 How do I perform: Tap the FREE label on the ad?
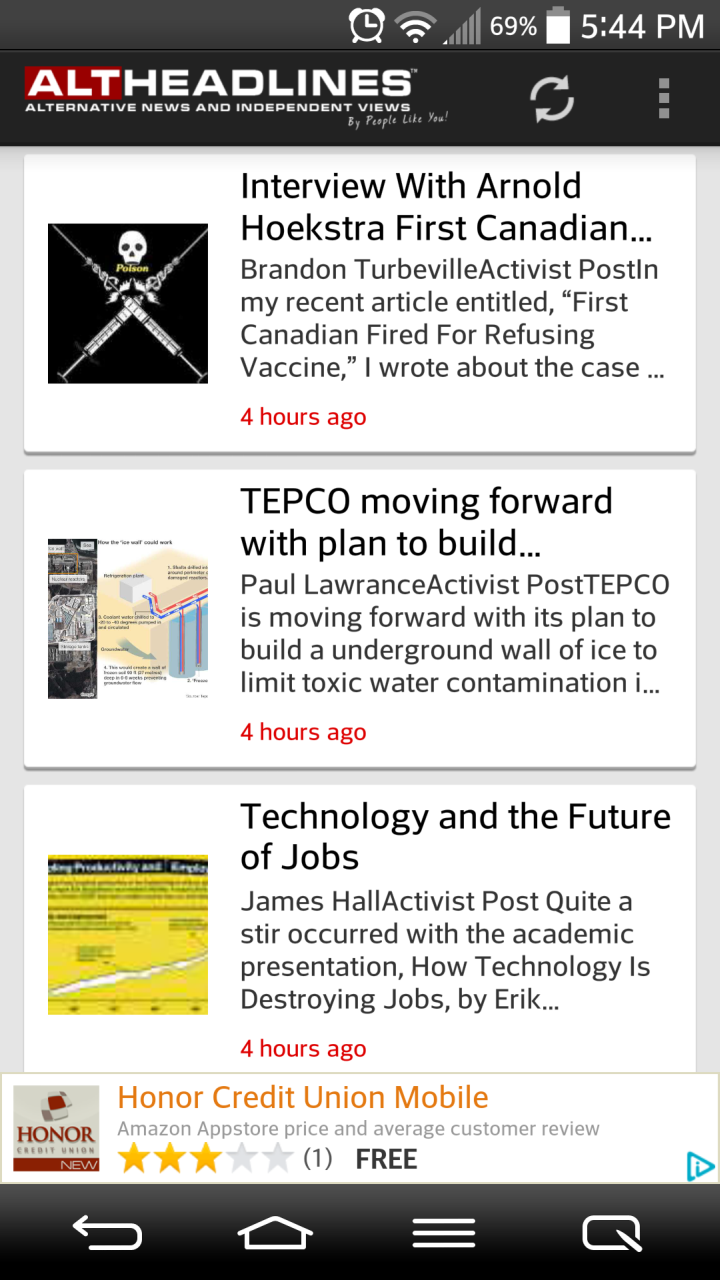[x=386, y=1158]
